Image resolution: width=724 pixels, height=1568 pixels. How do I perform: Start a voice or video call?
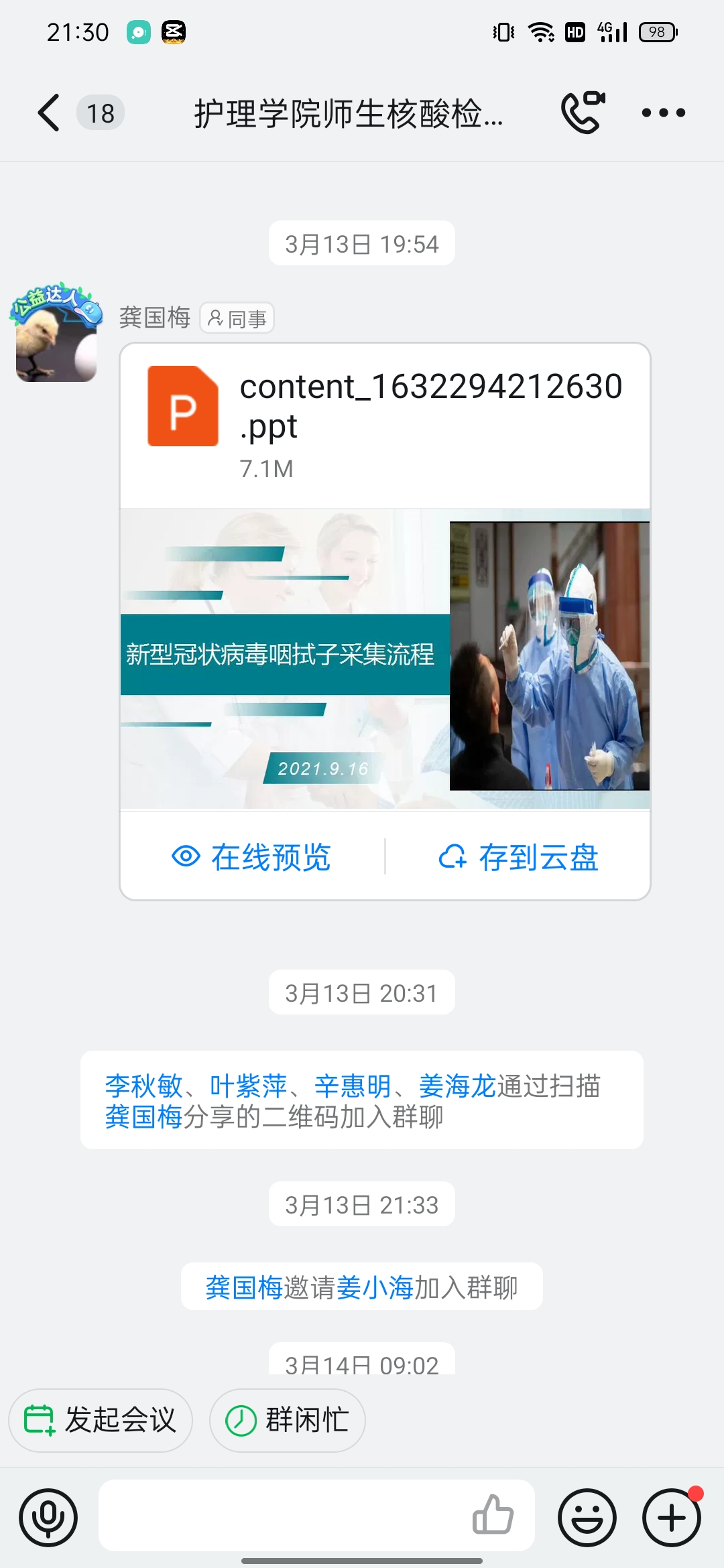(583, 113)
